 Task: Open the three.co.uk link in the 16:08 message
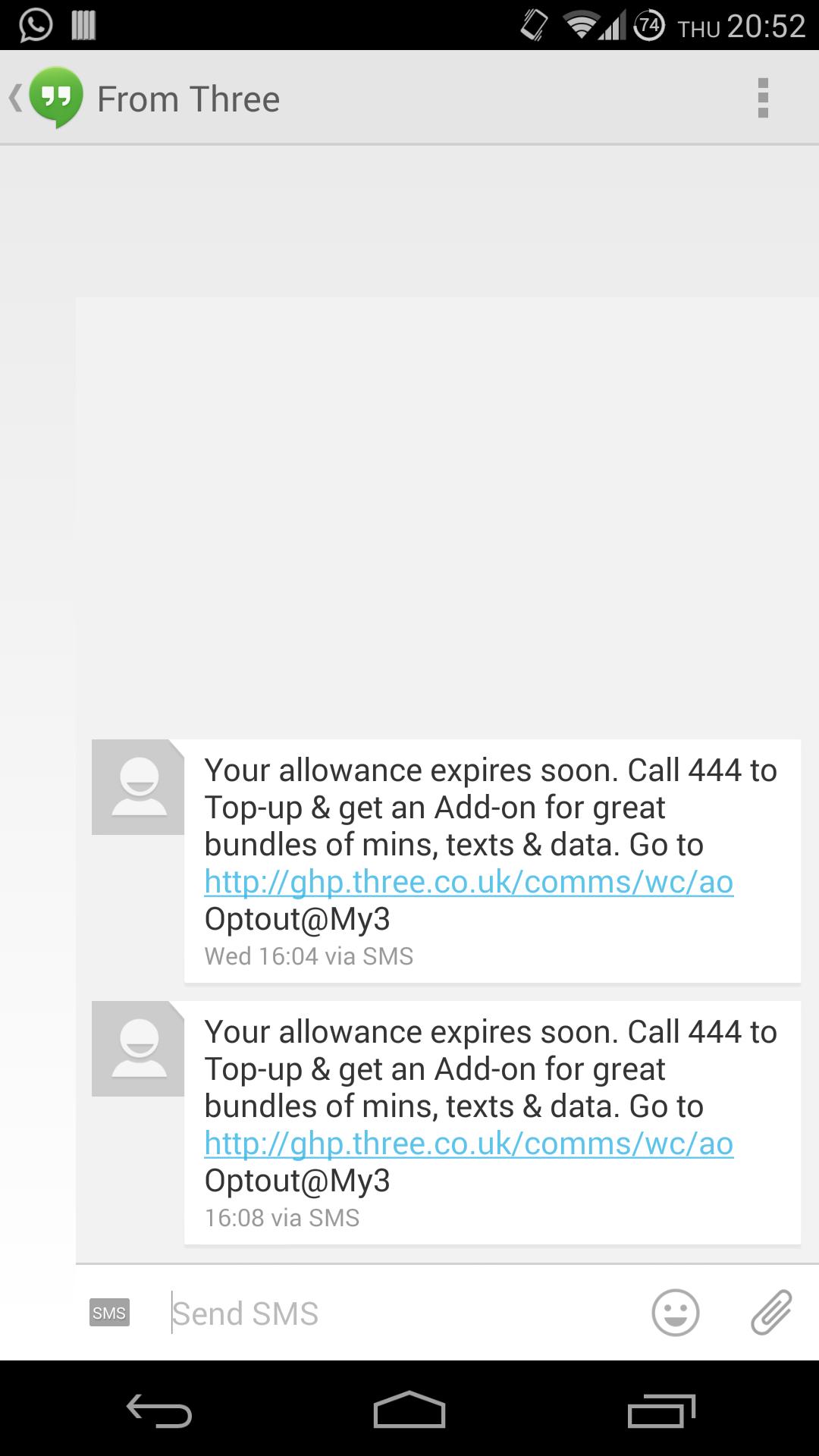point(469,1144)
